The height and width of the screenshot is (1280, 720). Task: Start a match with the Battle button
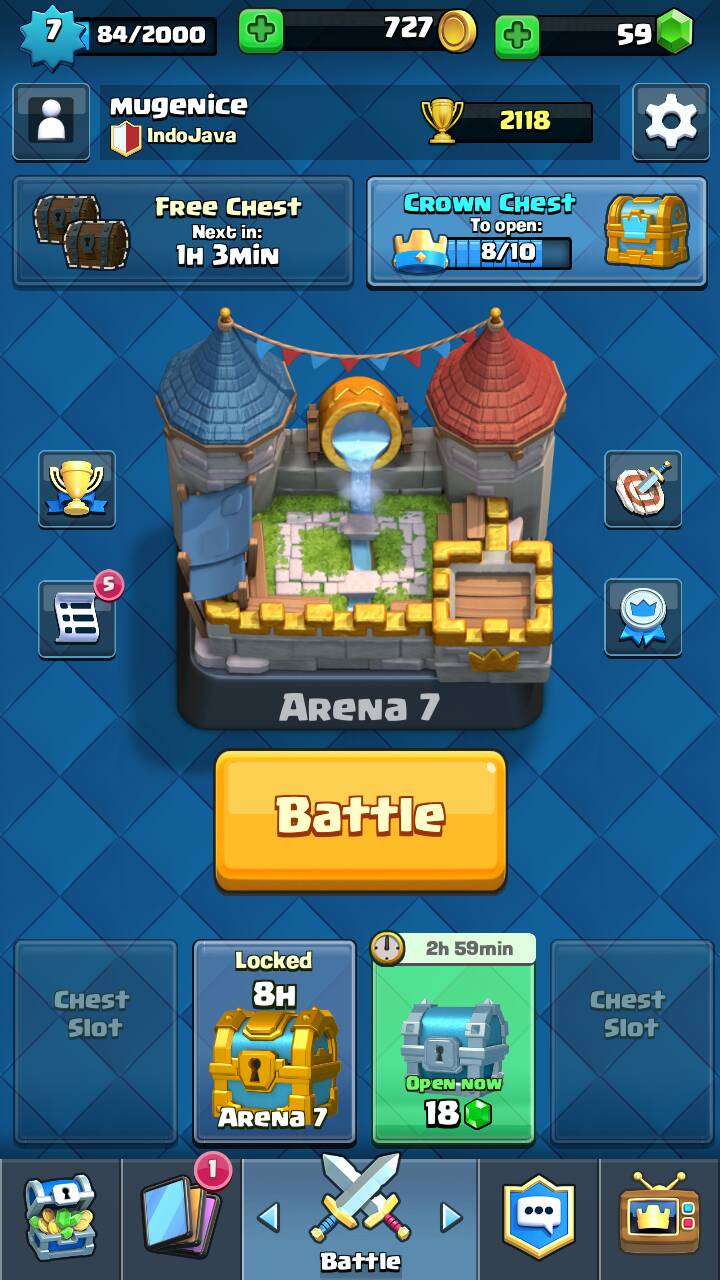click(x=360, y=820)
